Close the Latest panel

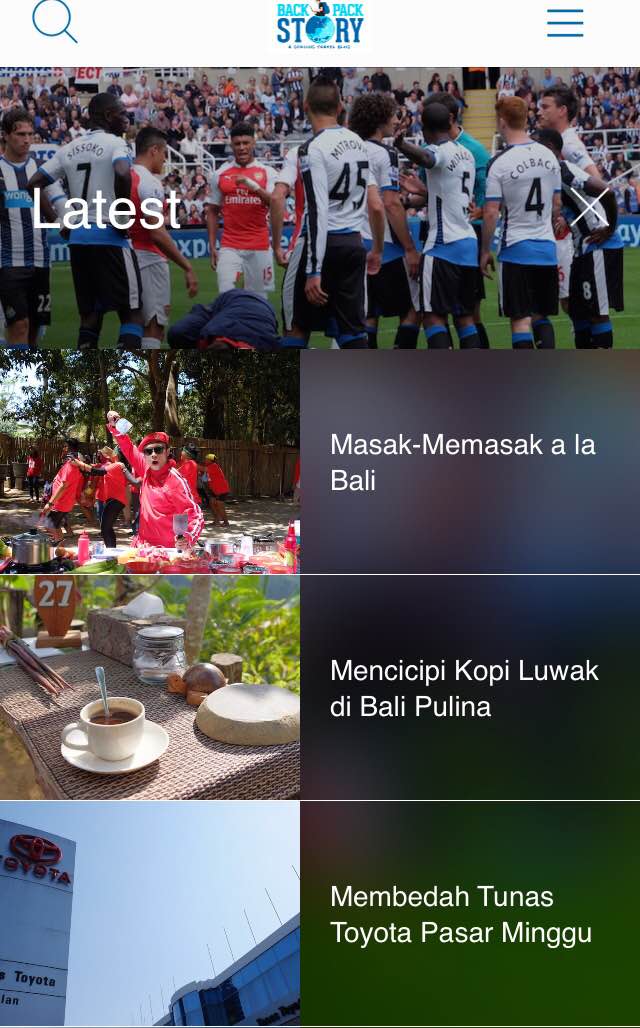click(x=590, y=207)
